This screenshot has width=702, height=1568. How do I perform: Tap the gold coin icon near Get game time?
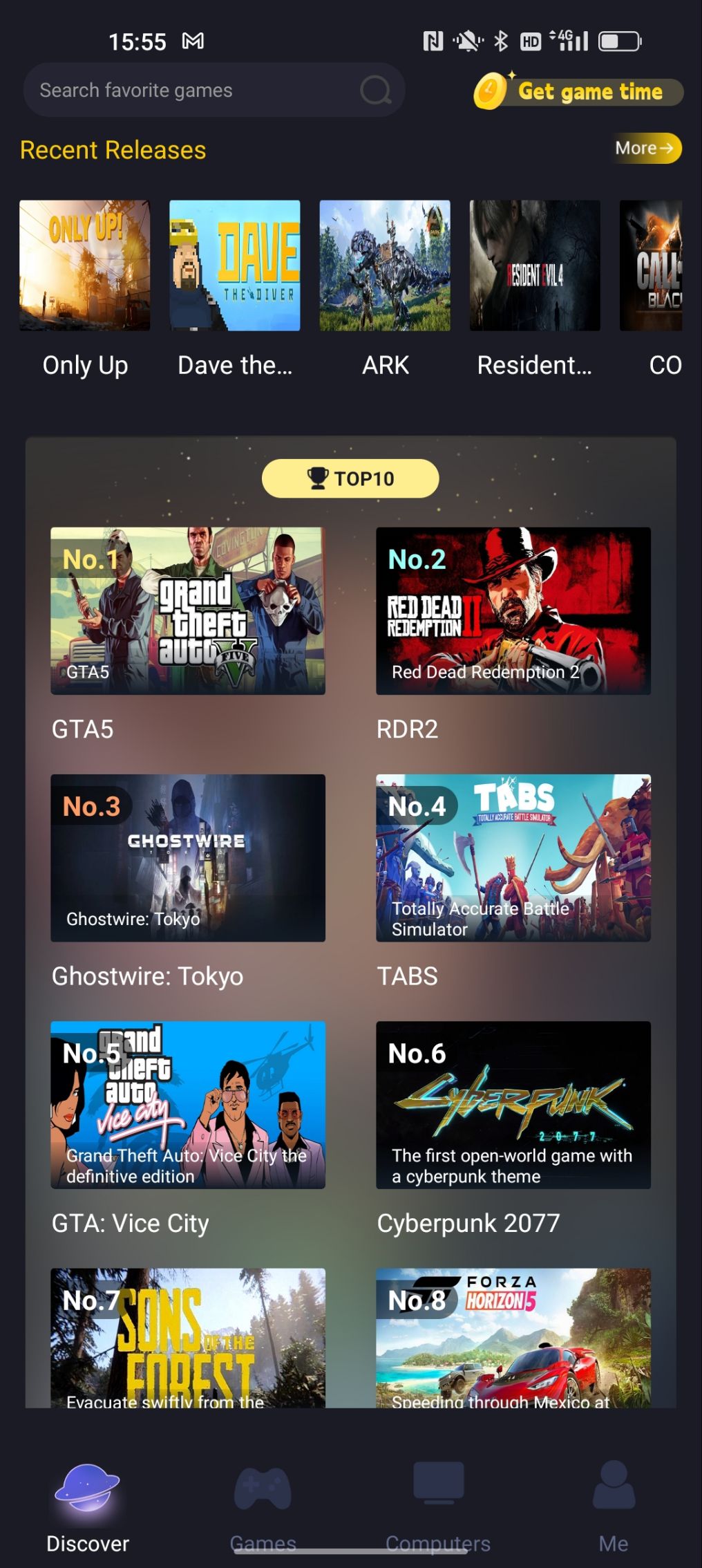(x=491, y=91)
